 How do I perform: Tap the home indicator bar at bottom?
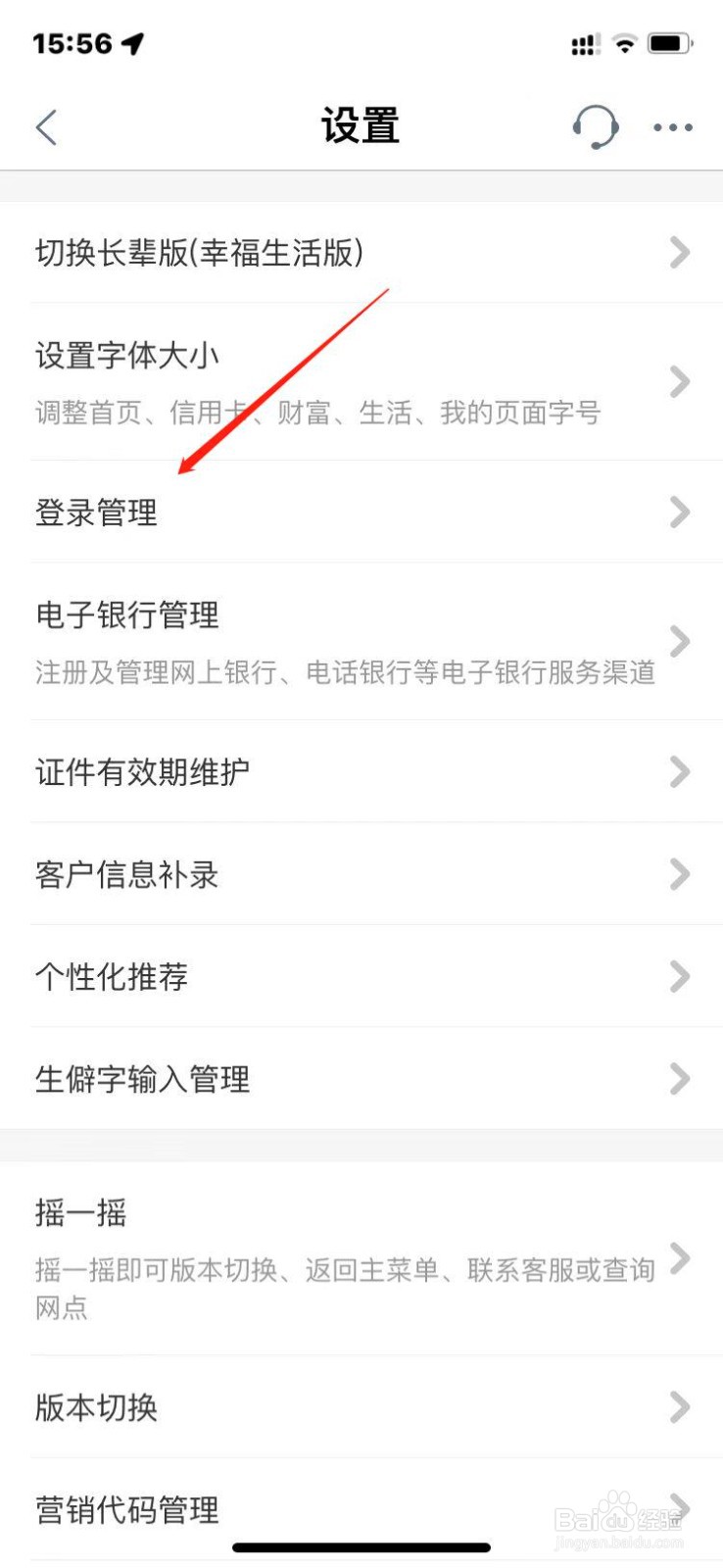[361, 1546]
